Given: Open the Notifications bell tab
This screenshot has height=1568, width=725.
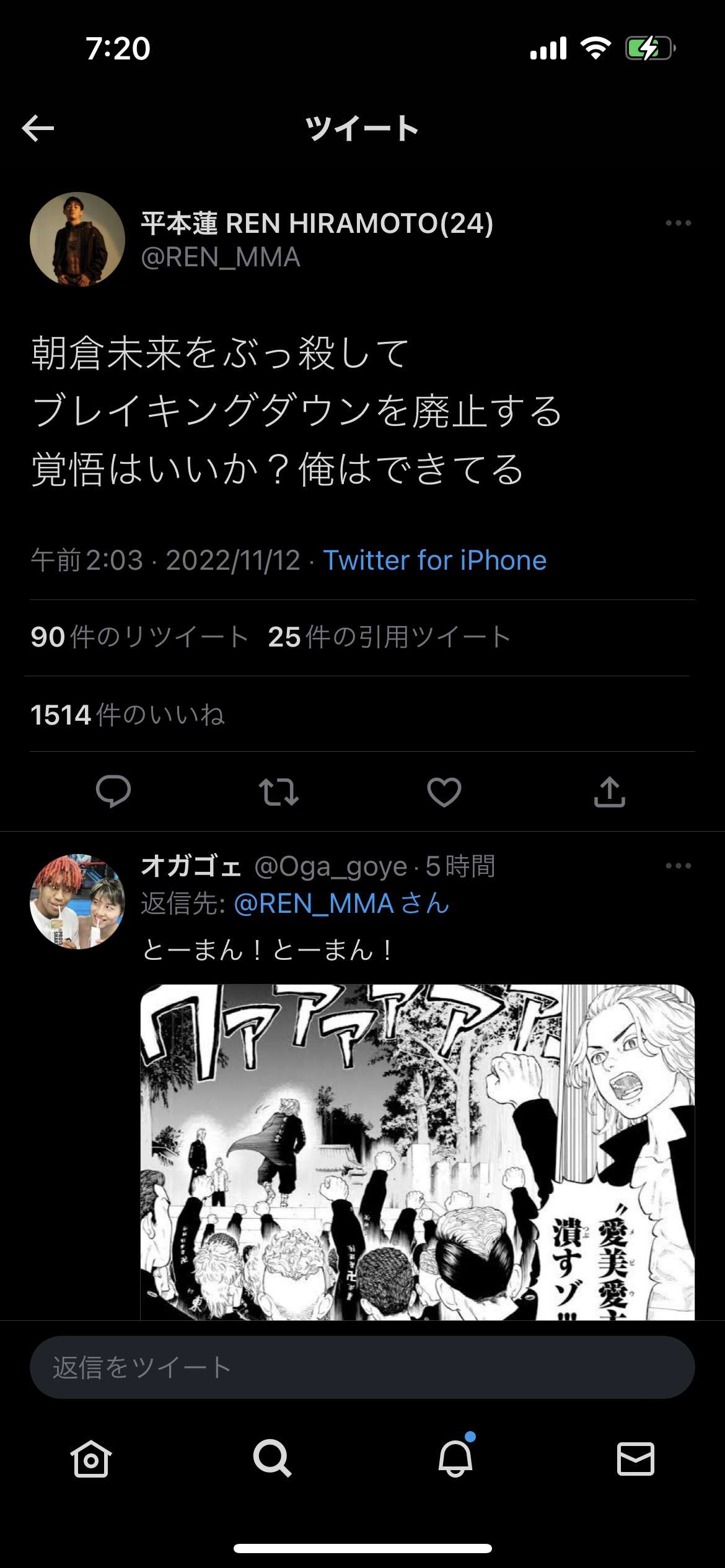Looking at the screenshot, I should tap(455, 1459).
